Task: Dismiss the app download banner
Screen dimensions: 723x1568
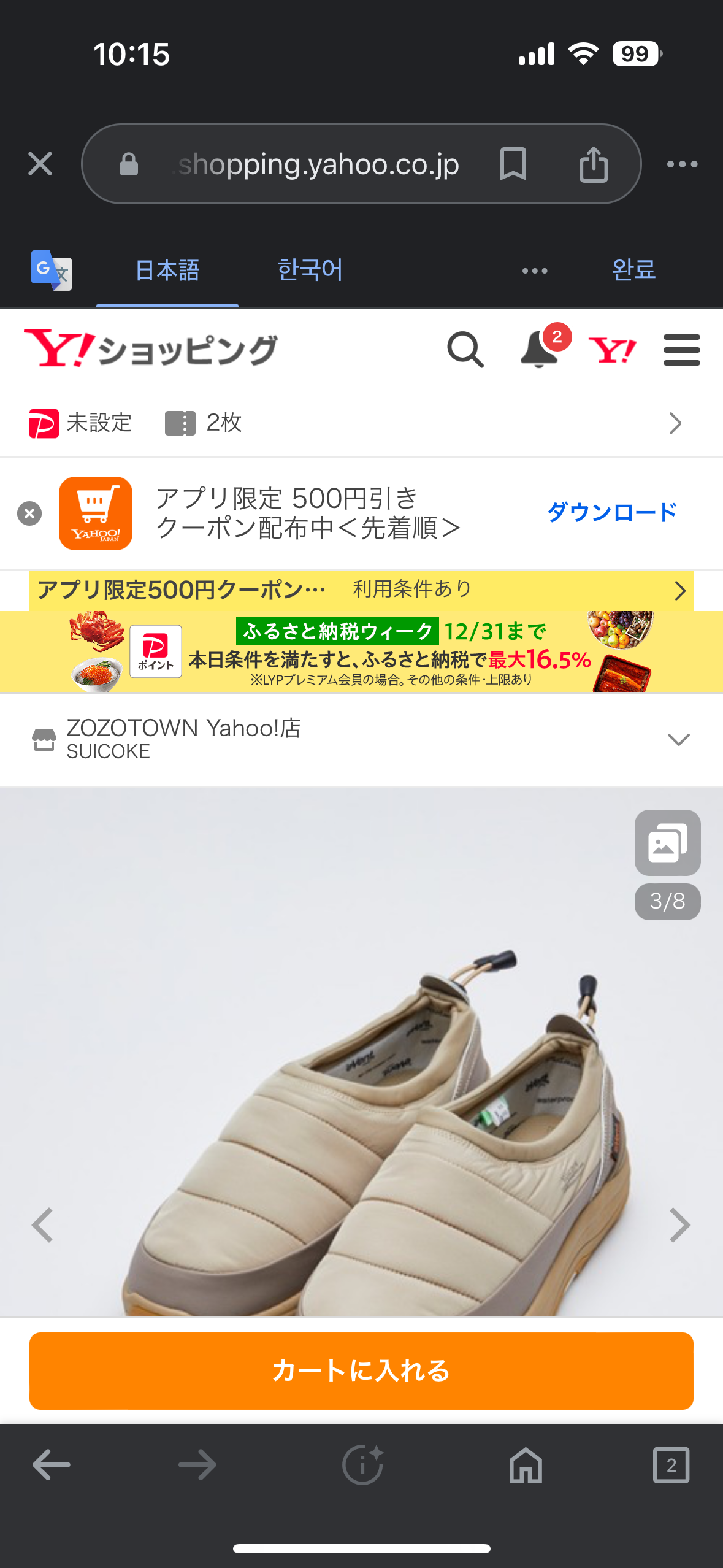Action: (x=29, y=513)
